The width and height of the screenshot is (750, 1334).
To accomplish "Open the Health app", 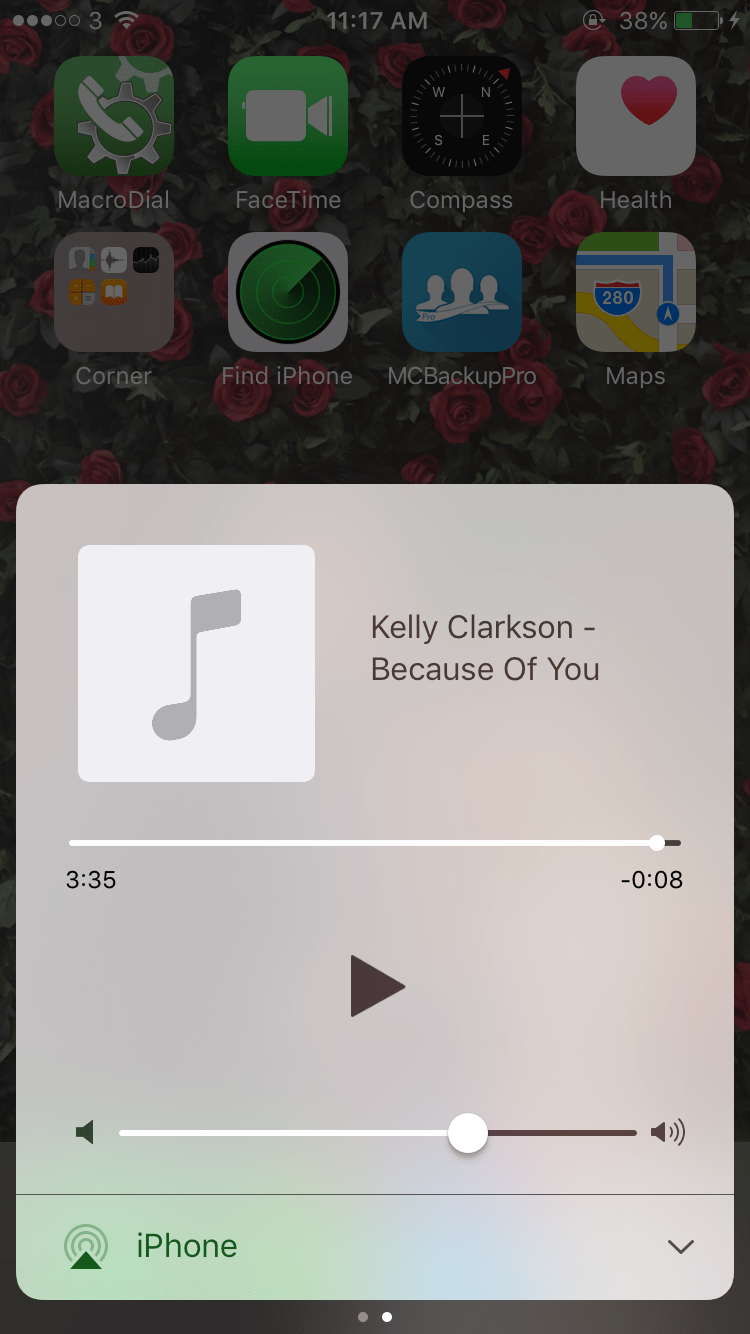I will [635, 116].
